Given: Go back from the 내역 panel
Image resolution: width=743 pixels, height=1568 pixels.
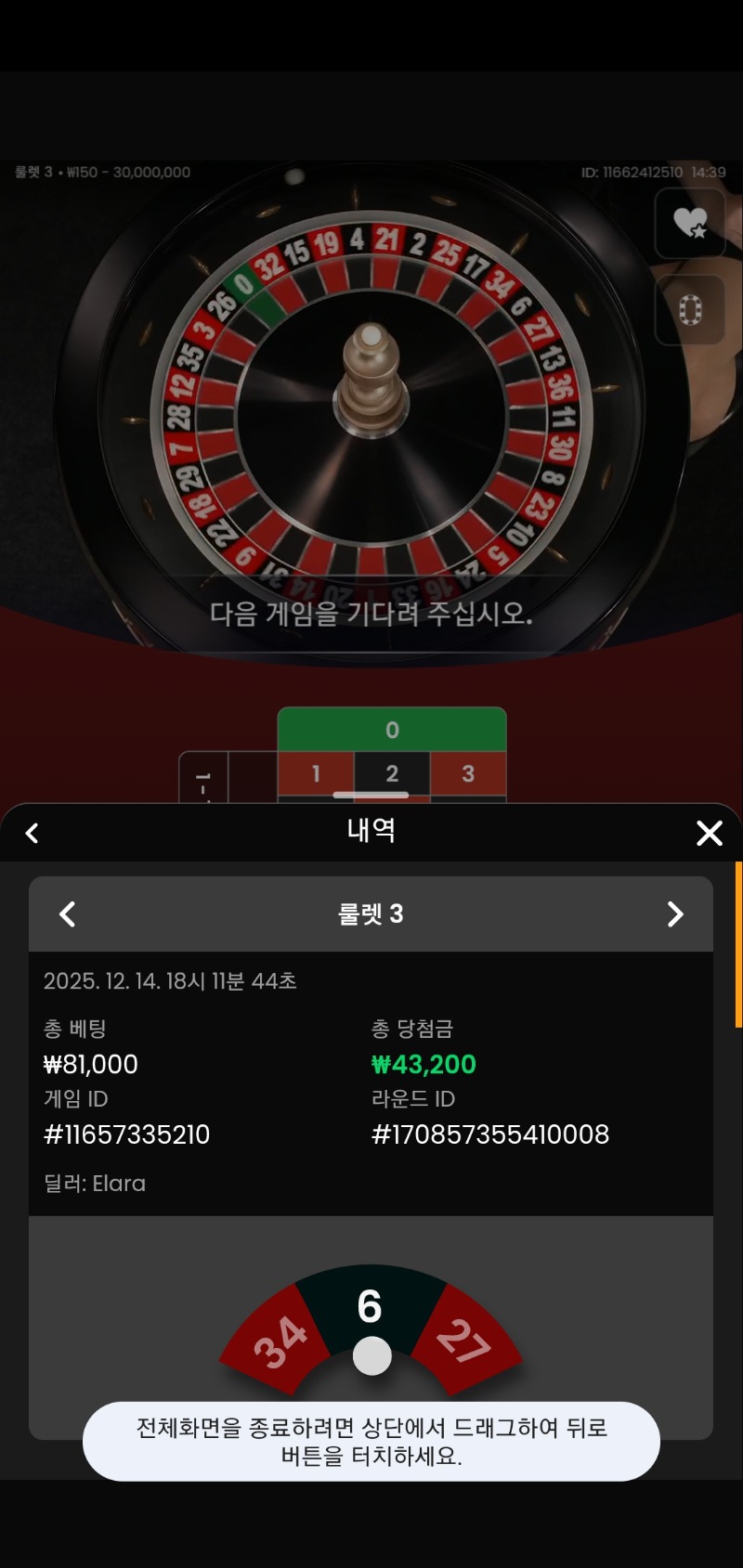Looking at the screenshot, I should 33,833.
